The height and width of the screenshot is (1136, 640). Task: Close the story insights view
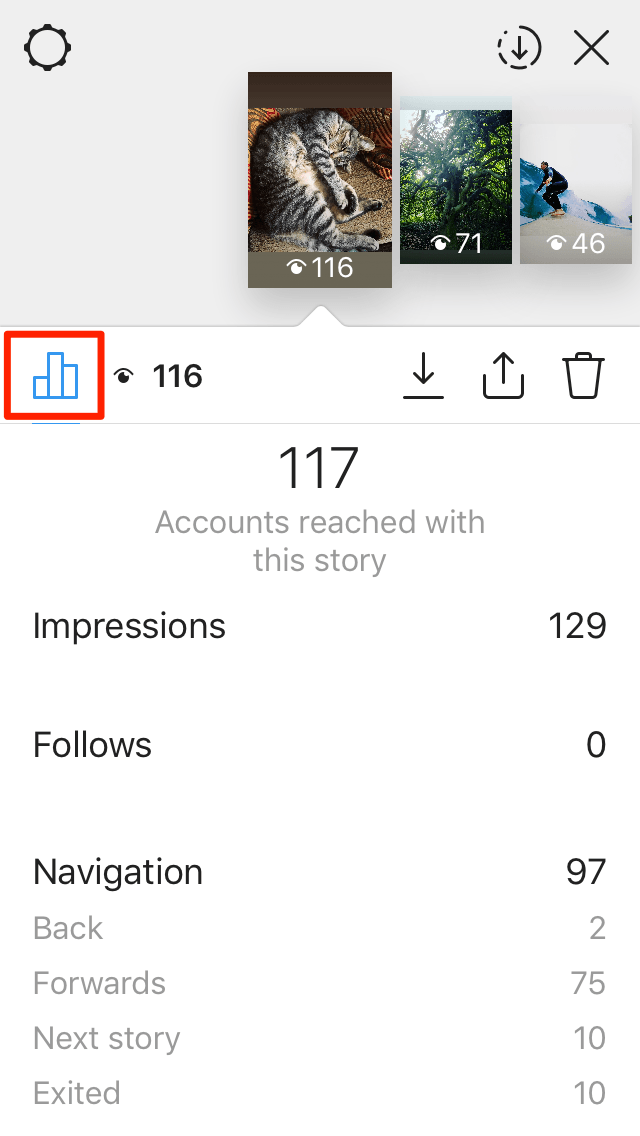tap(592, 48)
